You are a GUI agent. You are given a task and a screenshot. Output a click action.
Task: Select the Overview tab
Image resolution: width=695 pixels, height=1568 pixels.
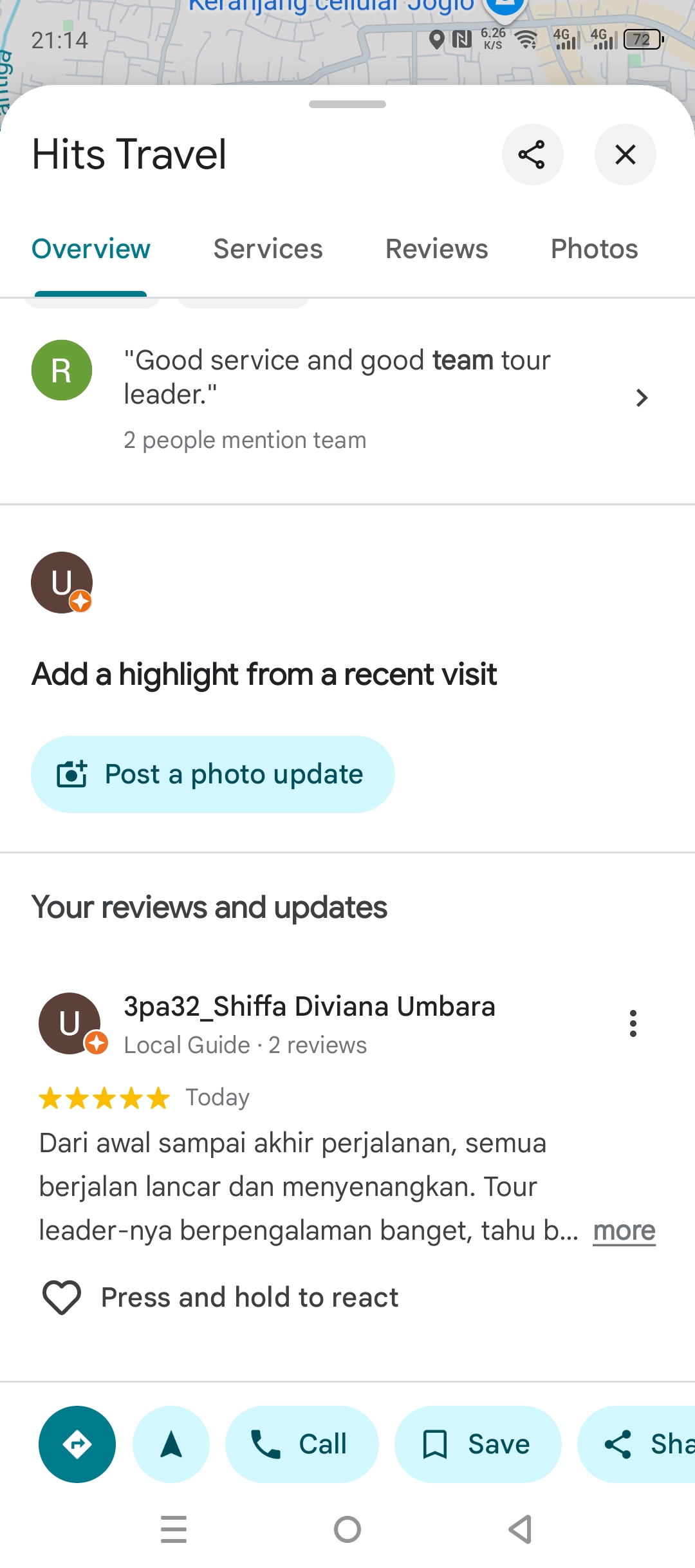click(91, 249)
